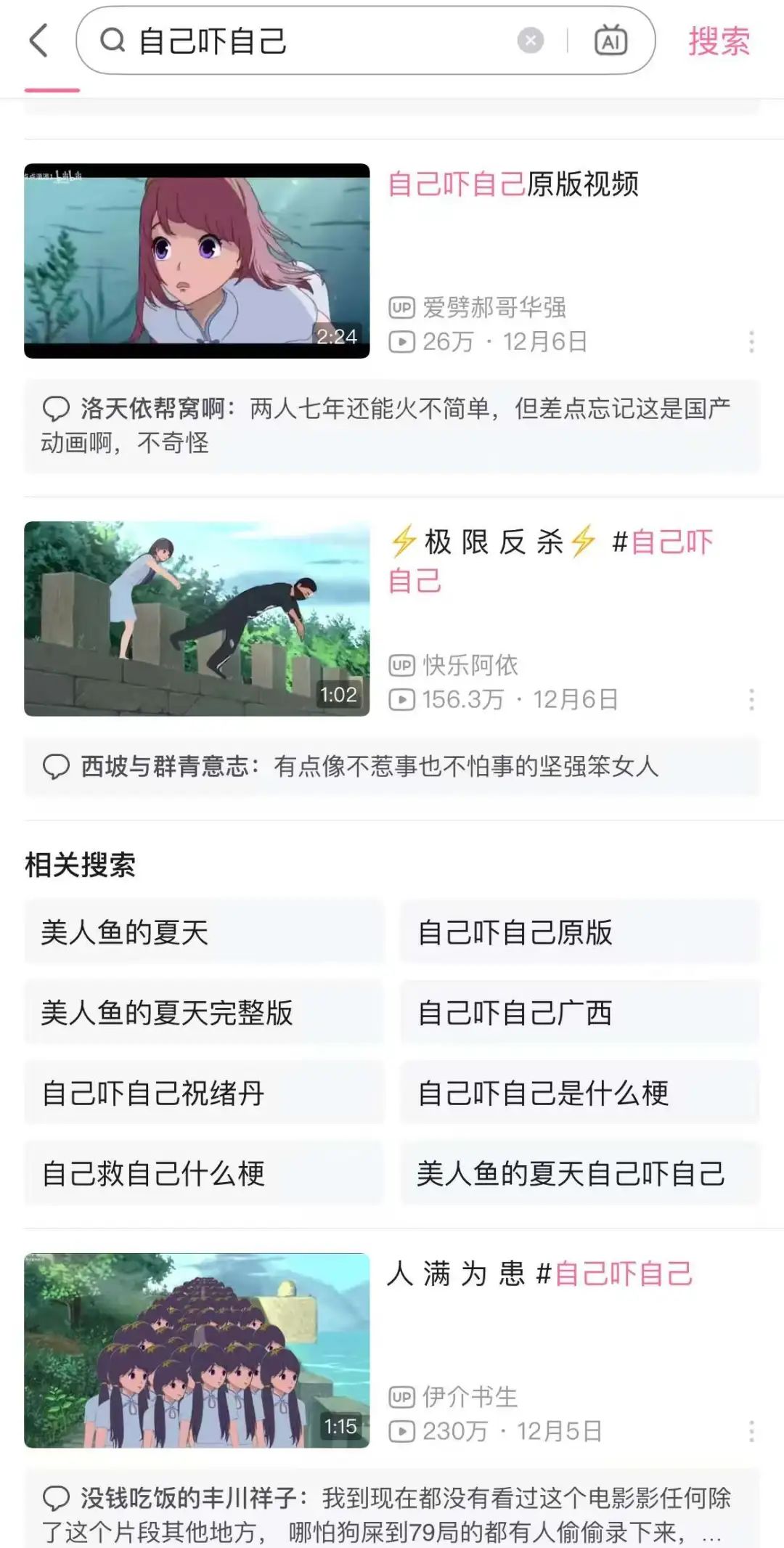Play the 极限反杀 video by 快乐阿依

click(x=197, y=619)
